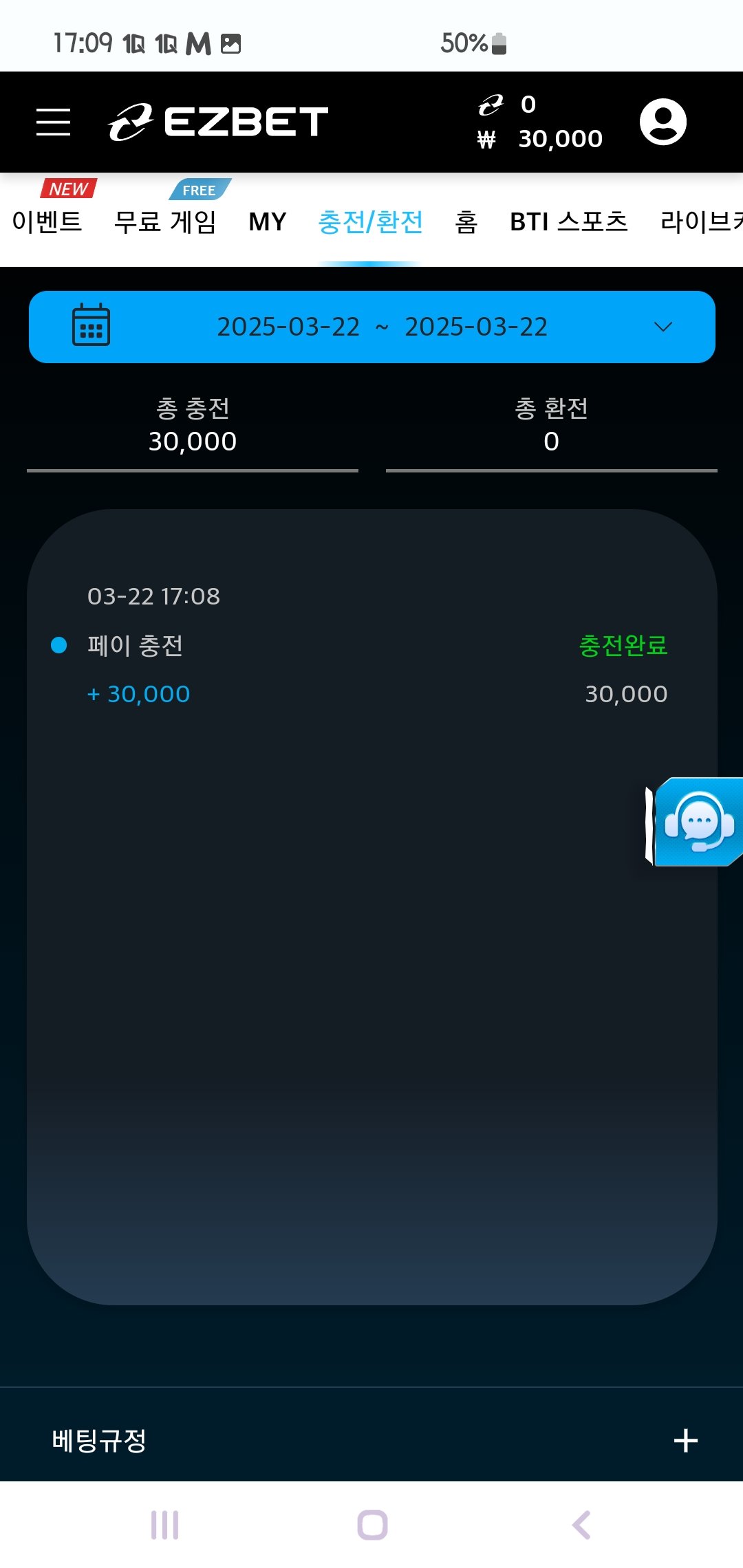Open the 무료 게임 tab

pos(165,221)
